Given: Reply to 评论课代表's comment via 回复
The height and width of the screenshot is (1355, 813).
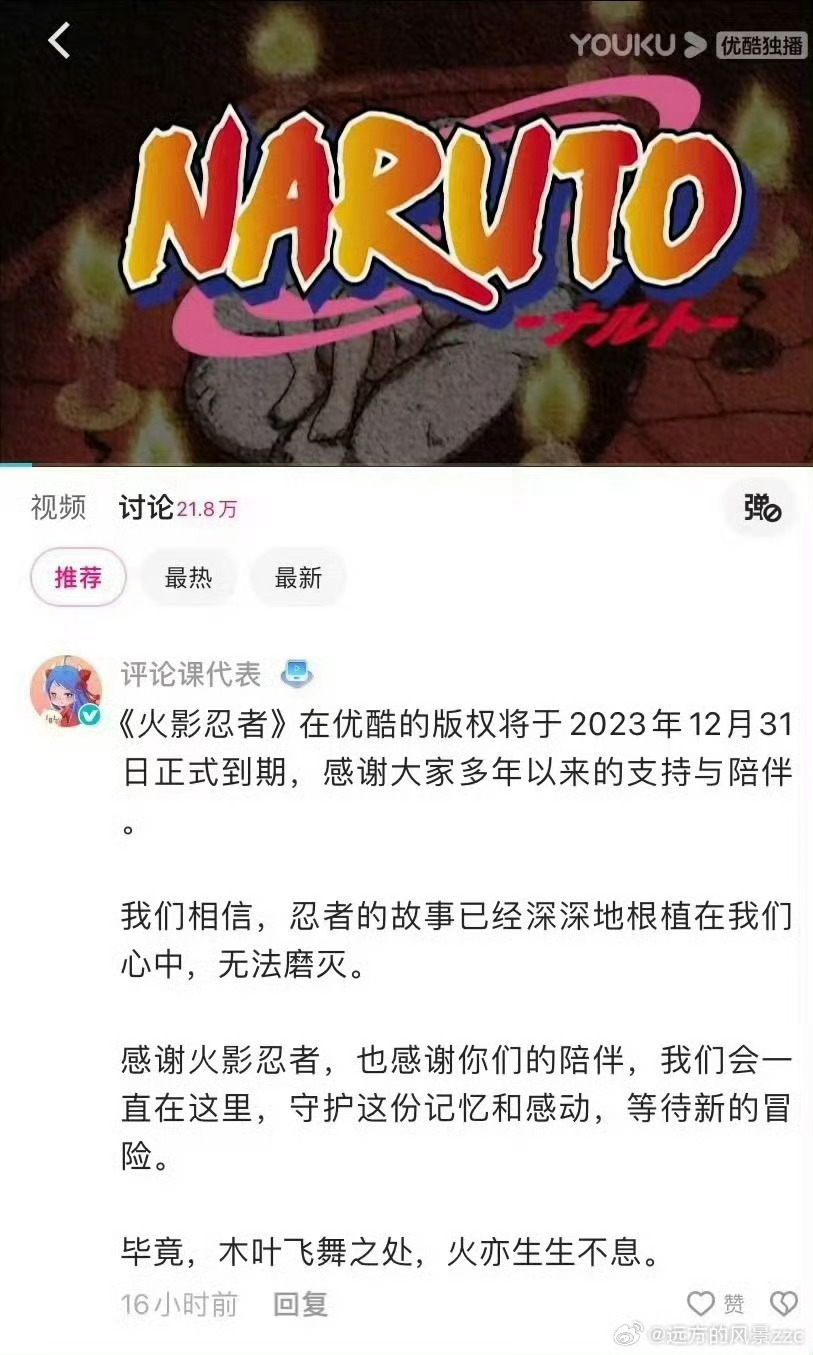Looking at the screenshot, I should [300, 1304].
